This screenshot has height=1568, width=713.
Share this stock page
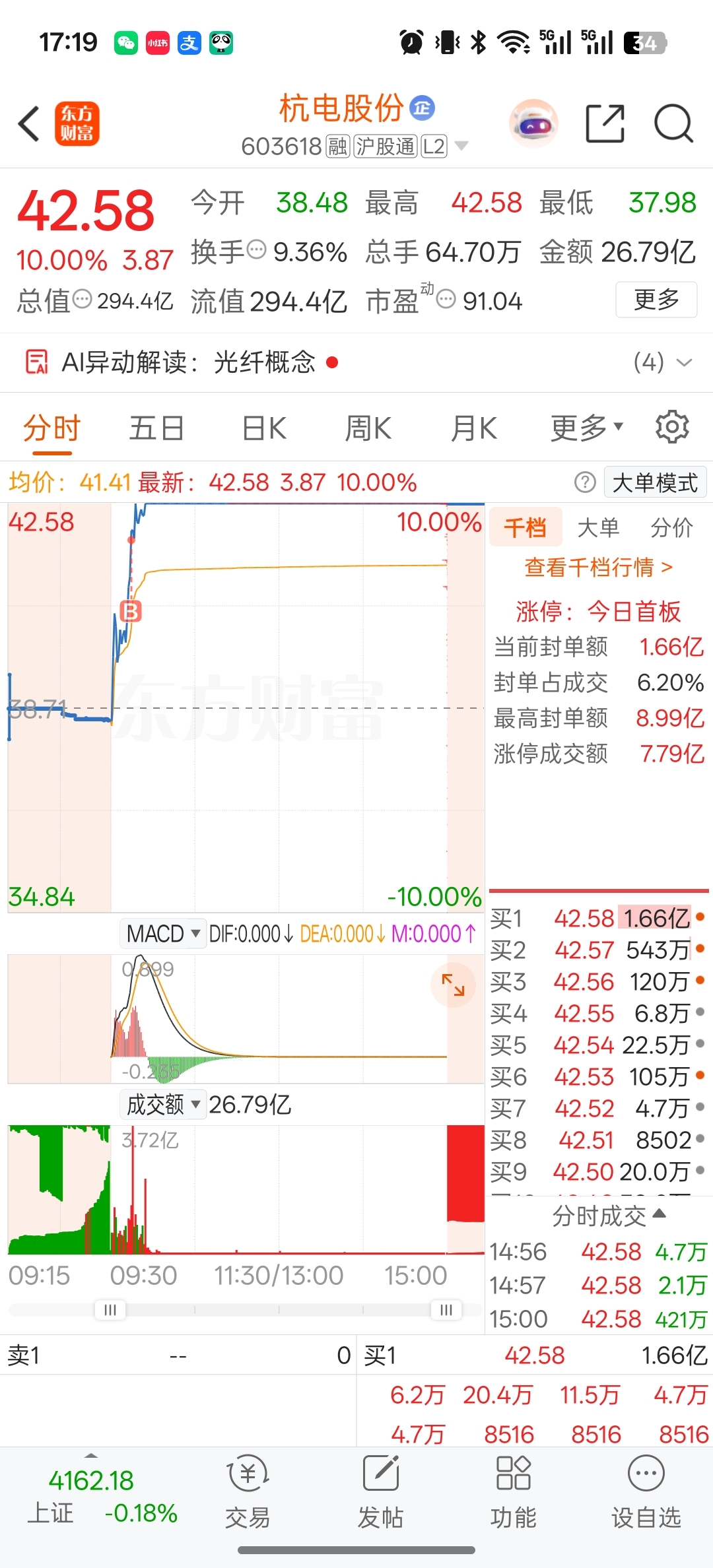point(605,123)
